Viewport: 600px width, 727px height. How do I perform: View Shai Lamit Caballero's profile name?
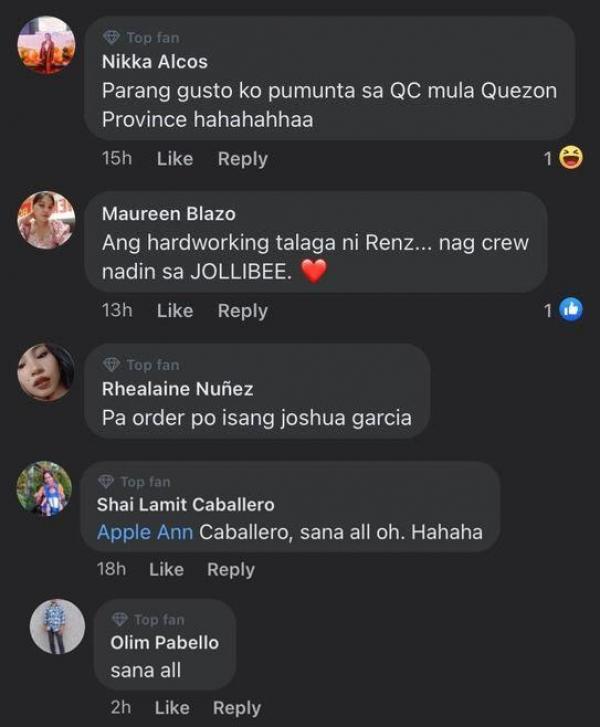pos(185,505)
